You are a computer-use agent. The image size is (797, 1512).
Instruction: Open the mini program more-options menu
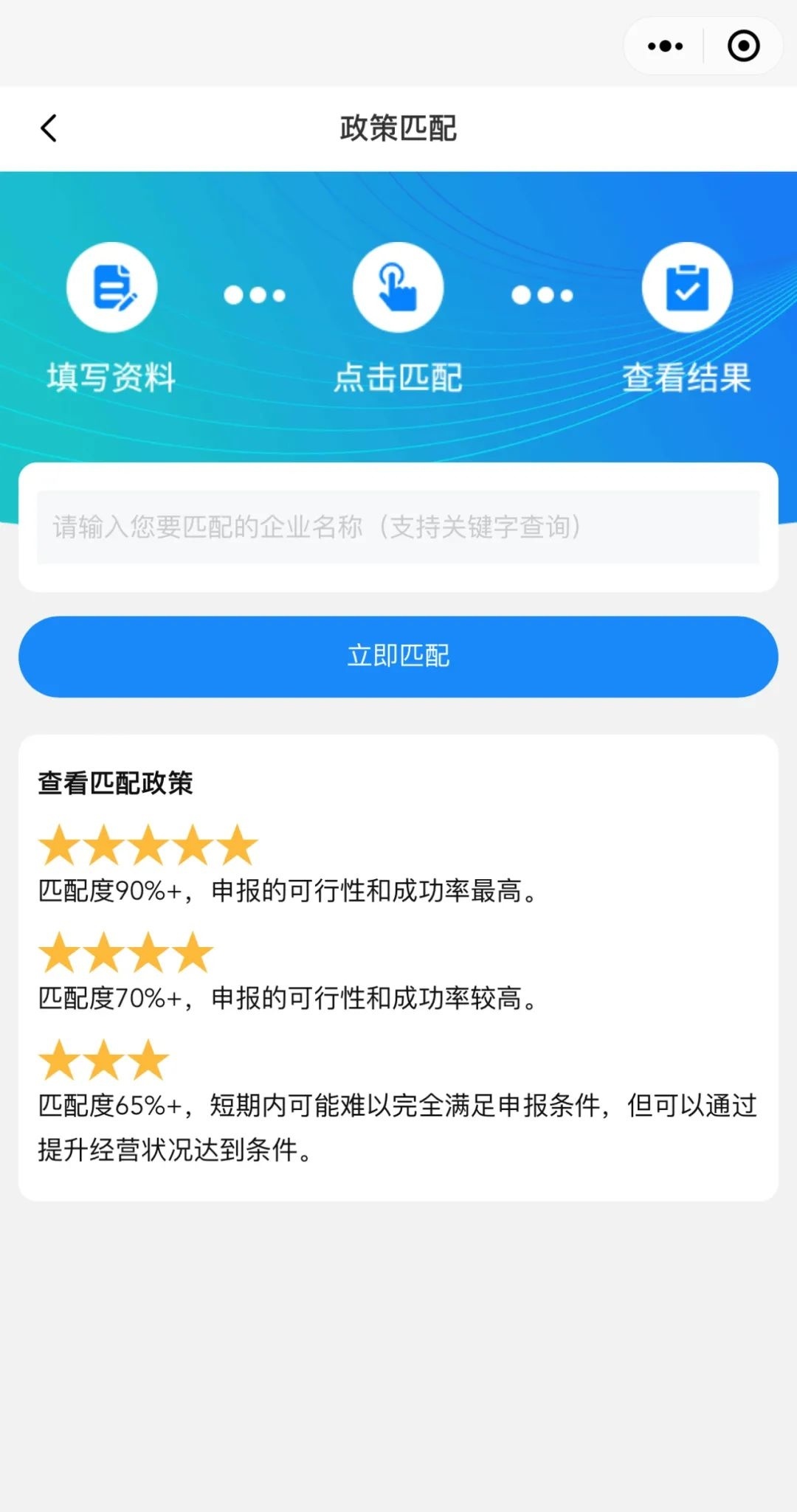point(665,46)
